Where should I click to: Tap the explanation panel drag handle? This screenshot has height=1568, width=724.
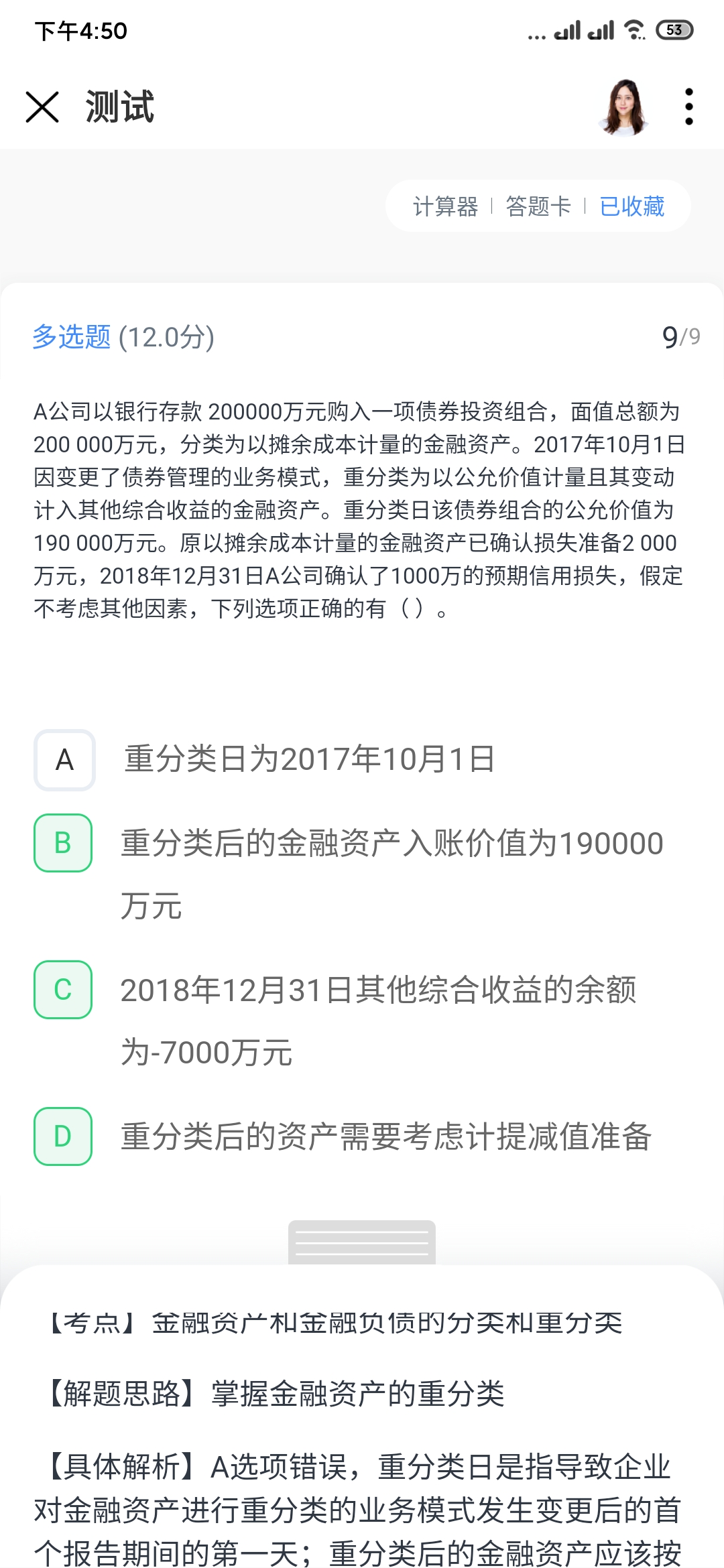pos(362,1243)
